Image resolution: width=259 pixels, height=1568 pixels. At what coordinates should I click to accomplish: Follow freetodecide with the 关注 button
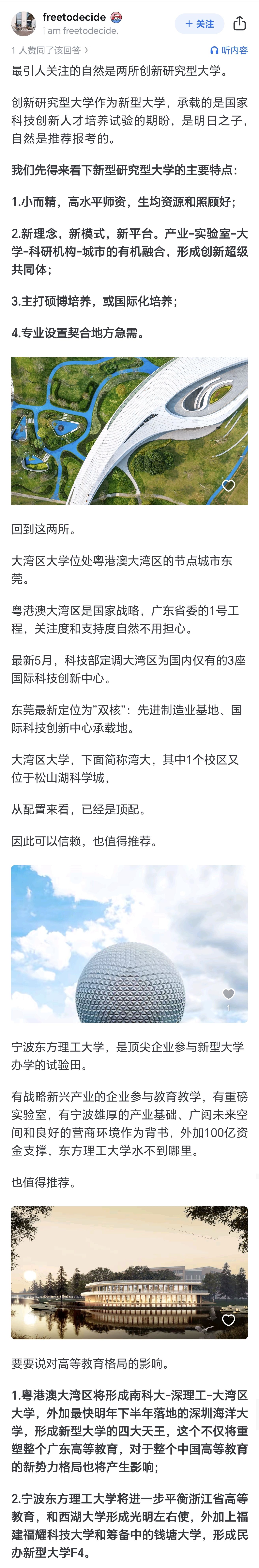pos(199,24)
